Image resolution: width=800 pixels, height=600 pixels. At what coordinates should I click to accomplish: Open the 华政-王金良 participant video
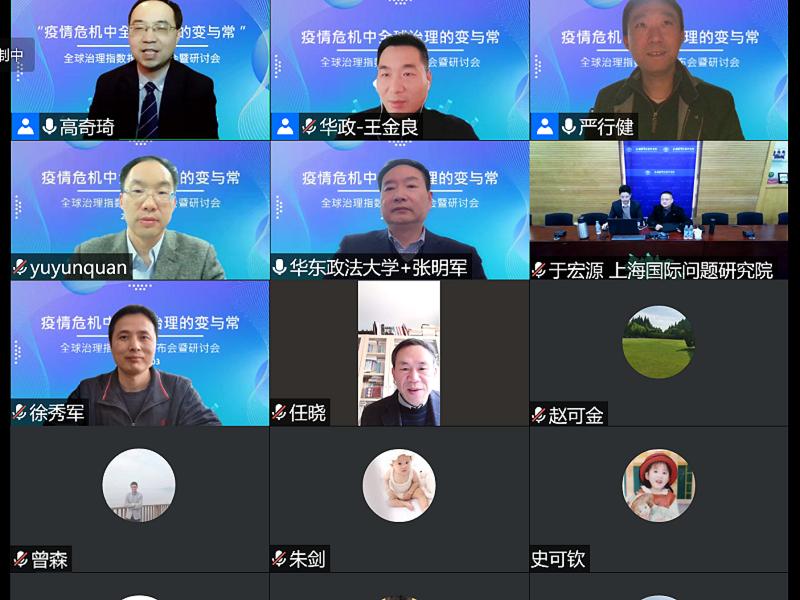coord(399,70)
